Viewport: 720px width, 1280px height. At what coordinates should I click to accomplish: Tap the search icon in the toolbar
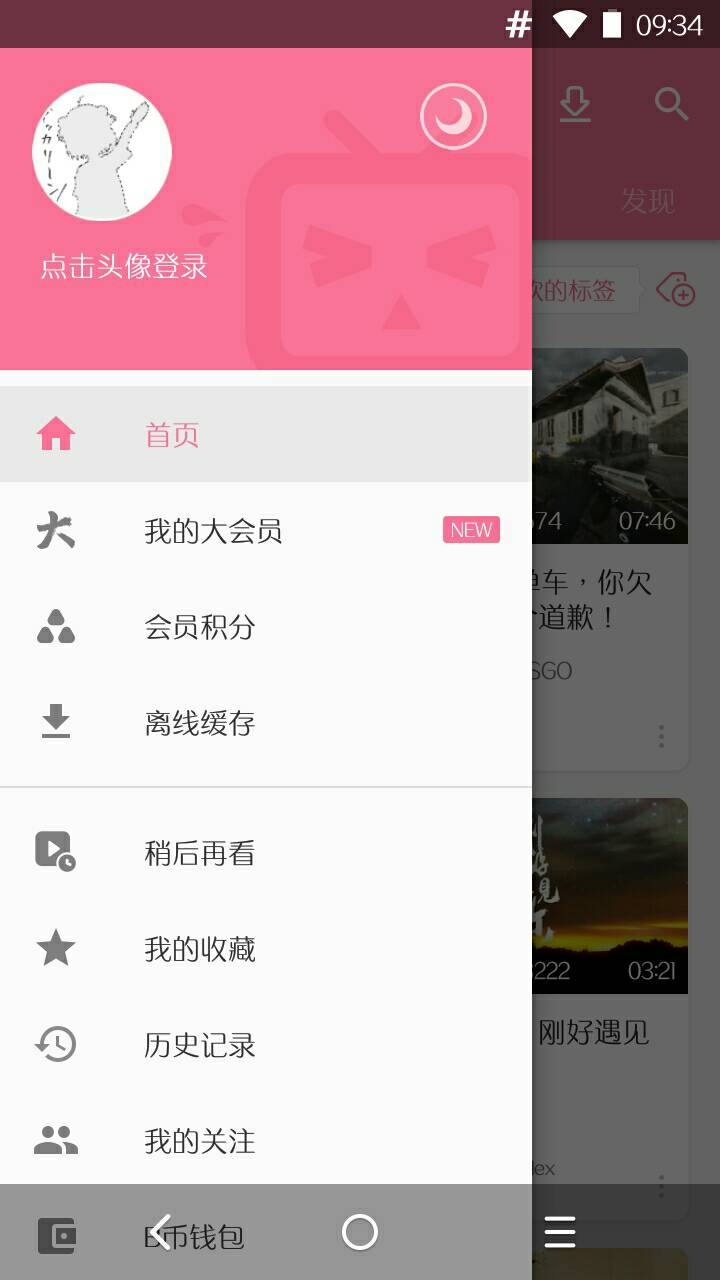pos(671,104)
